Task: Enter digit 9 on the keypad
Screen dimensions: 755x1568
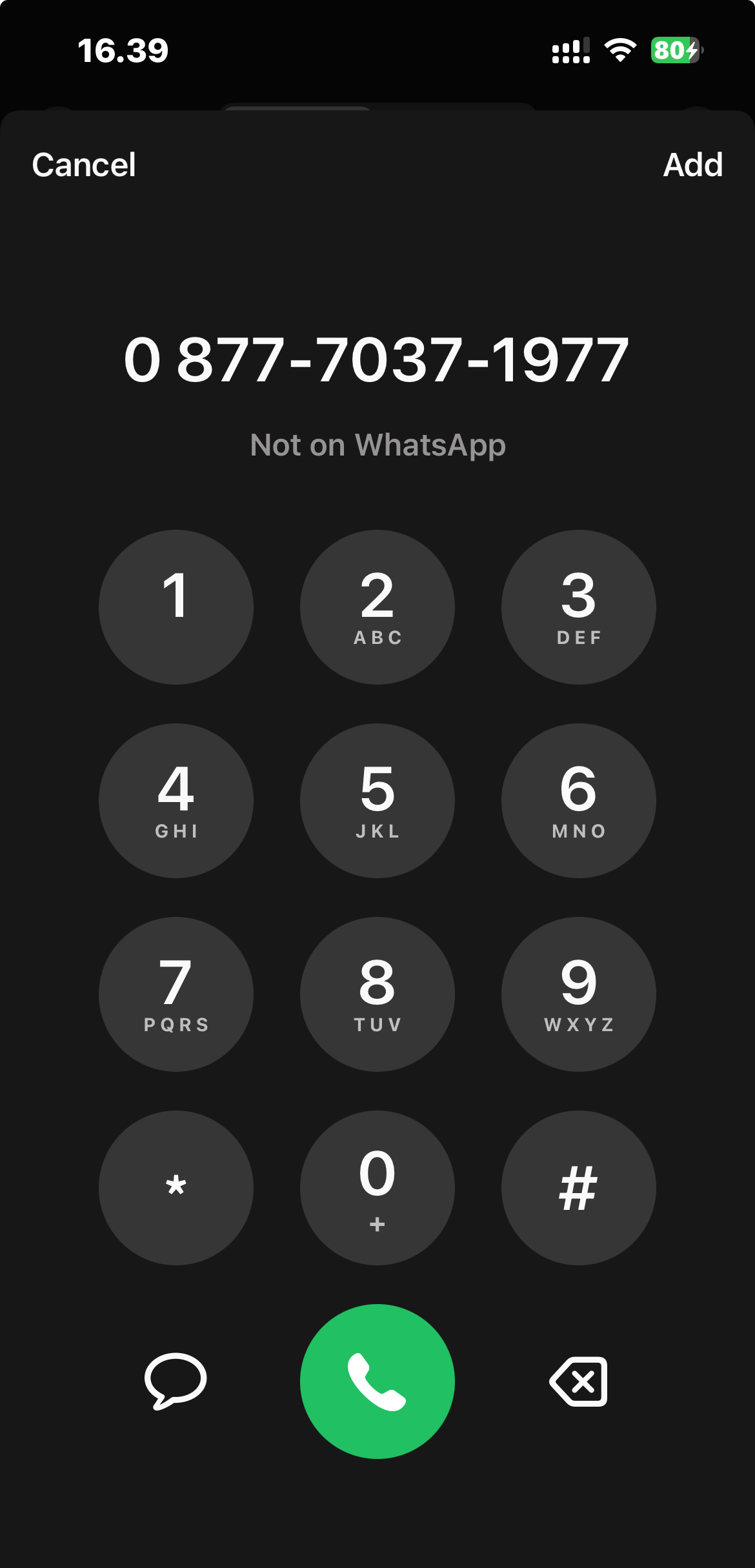Action: pyautogui.click(x=579, y=994)
